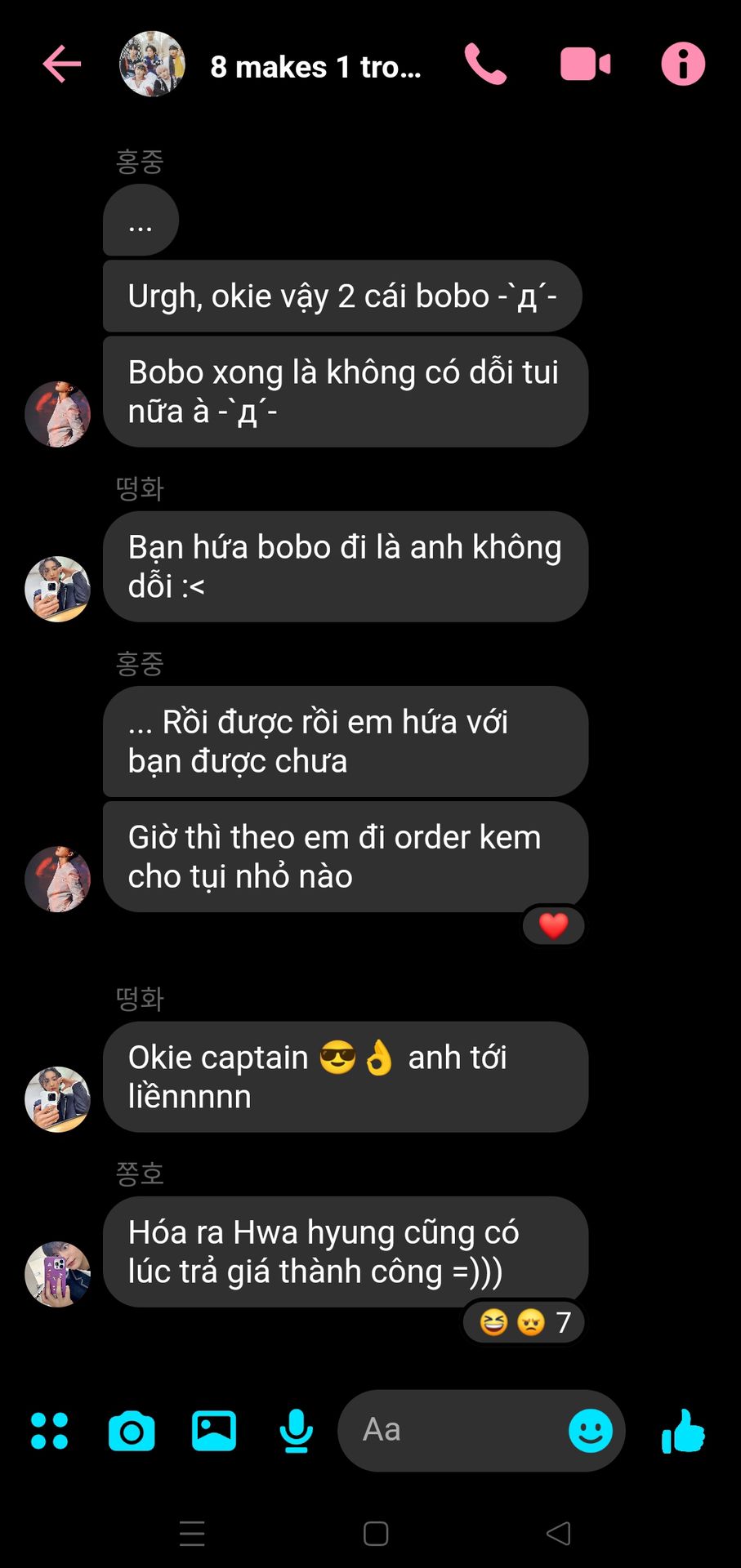The image size is (741, 1568).
Task: Open the camera to take a photo
Action: [132, 1431]
